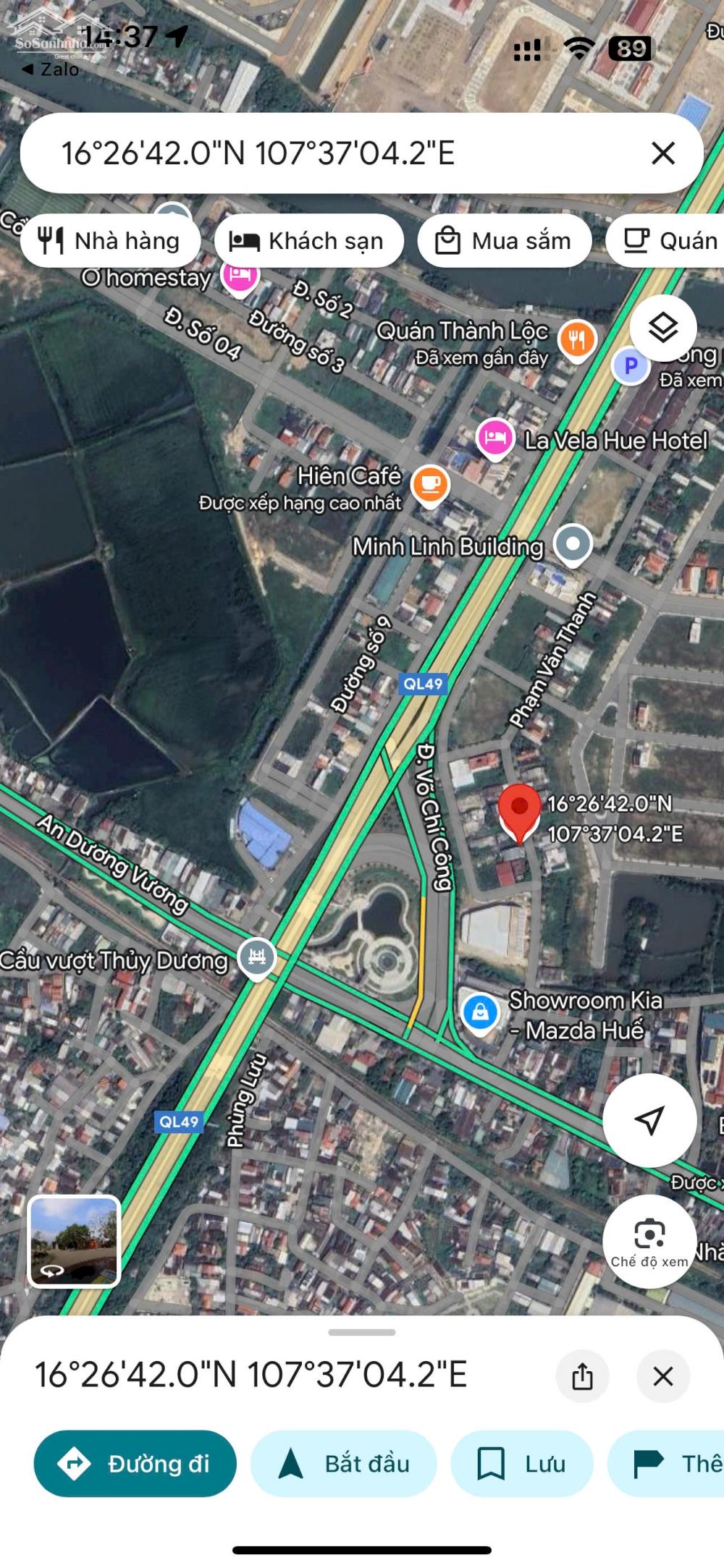This screenshot has width=724, height=1568.
Task: Open Chế độ xem camera mode
Action: pos(649,1242)
